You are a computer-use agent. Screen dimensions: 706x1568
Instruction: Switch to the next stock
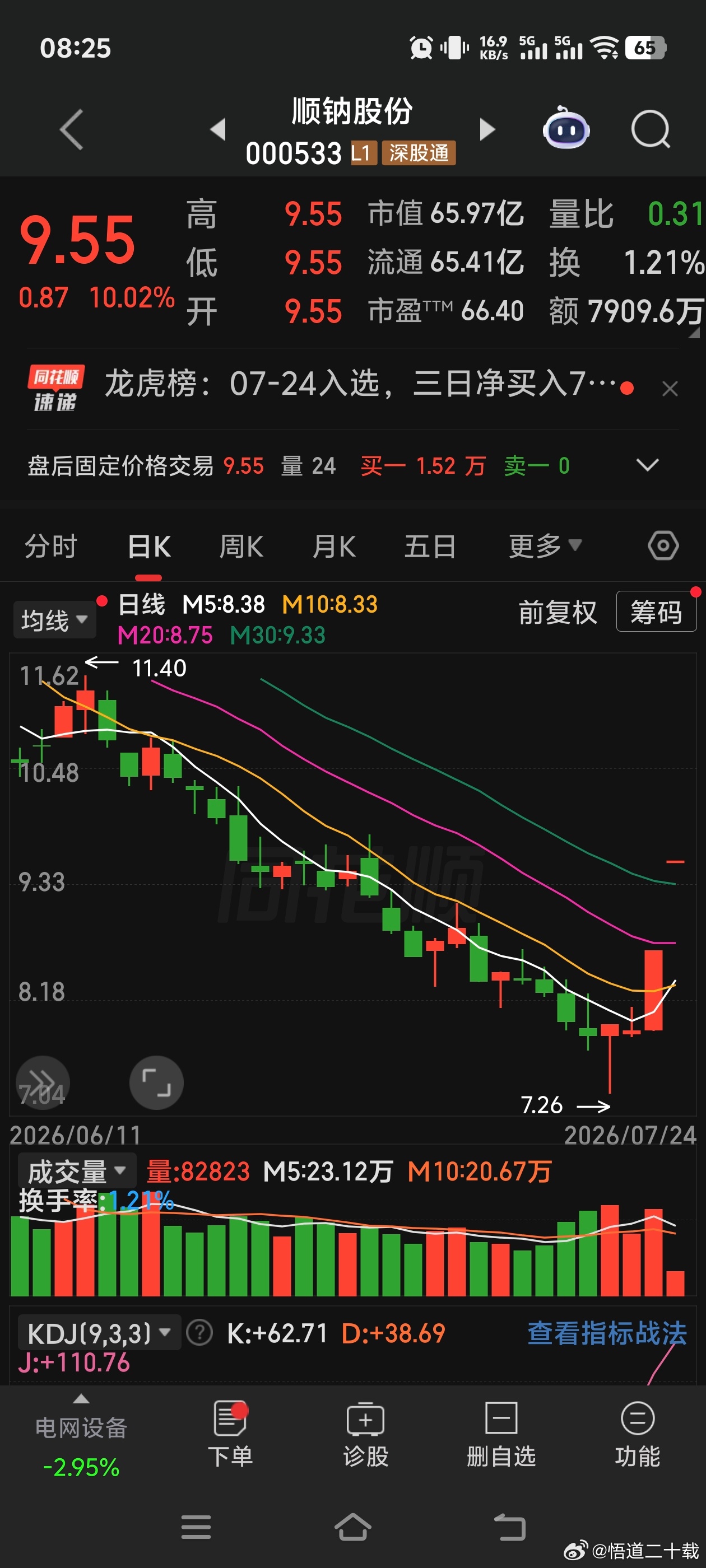487,130
